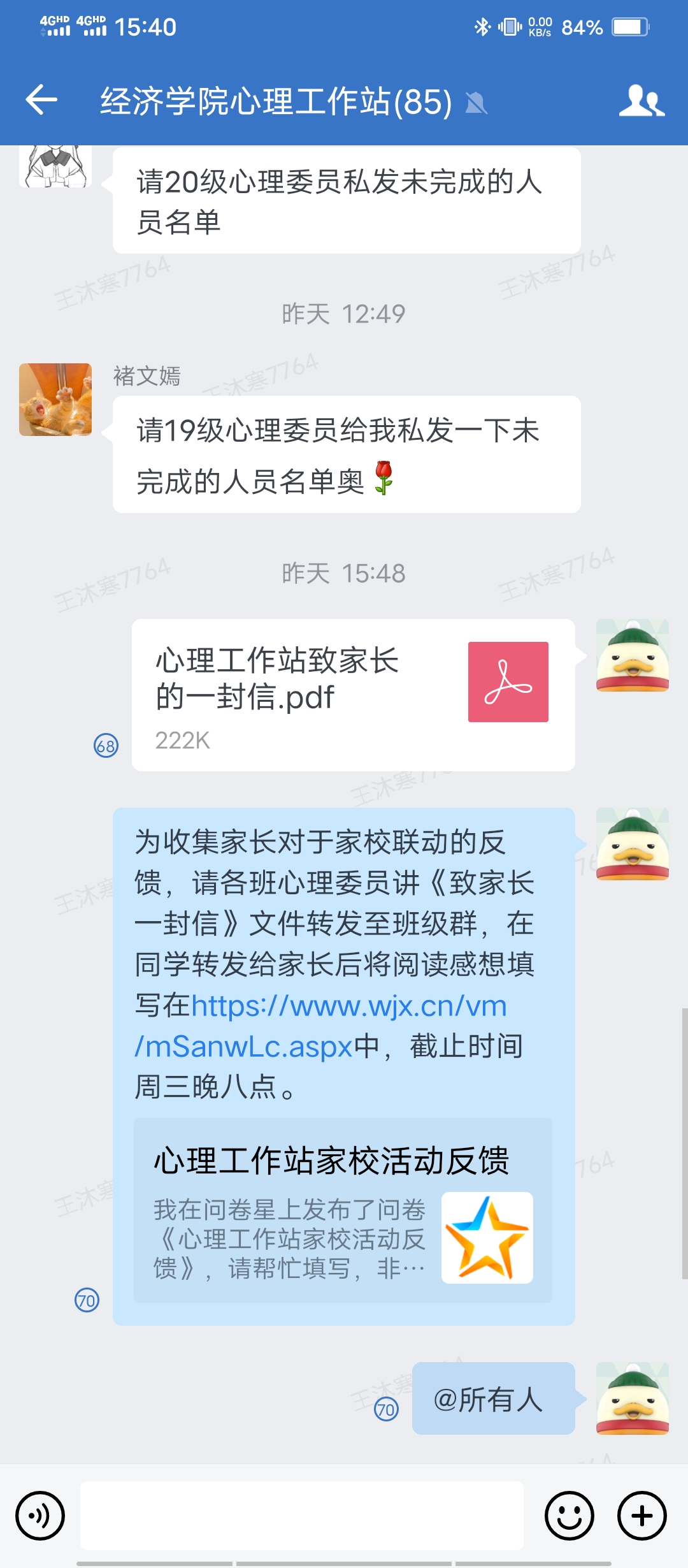Go back from the group chat
688x1568 pixels.
pyautogui.click(x=42, y=100)
